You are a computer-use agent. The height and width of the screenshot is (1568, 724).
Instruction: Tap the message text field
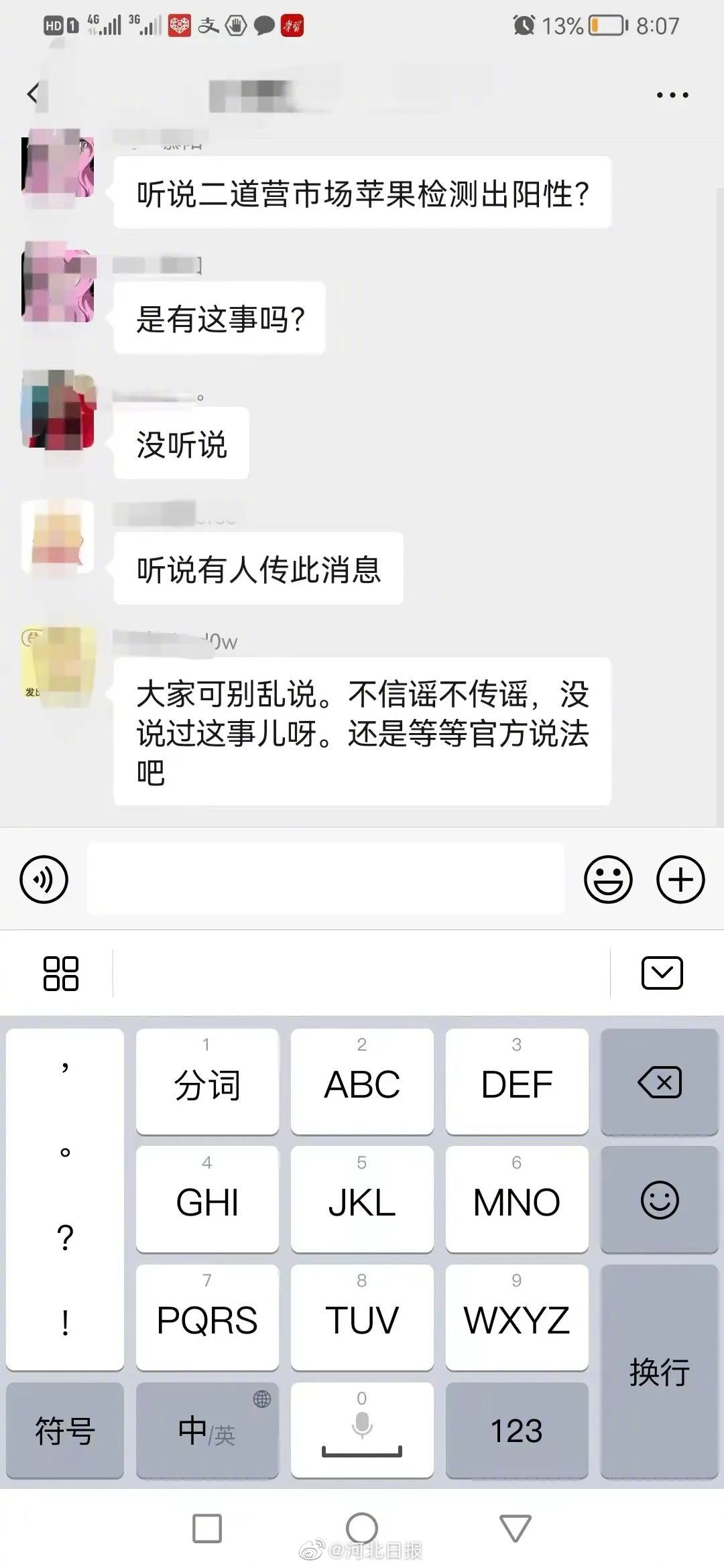coord(326,879)
